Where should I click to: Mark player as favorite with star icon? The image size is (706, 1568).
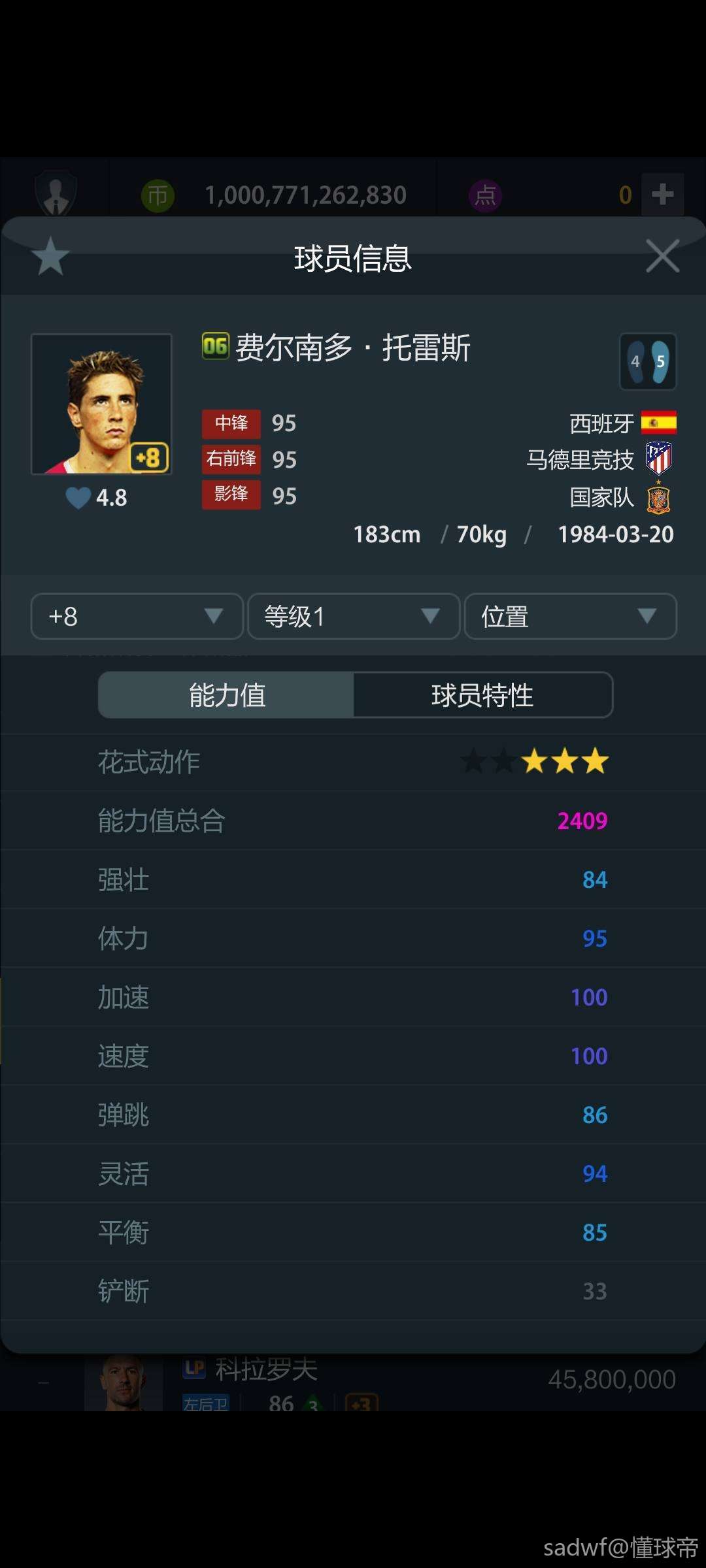(50, 257)
